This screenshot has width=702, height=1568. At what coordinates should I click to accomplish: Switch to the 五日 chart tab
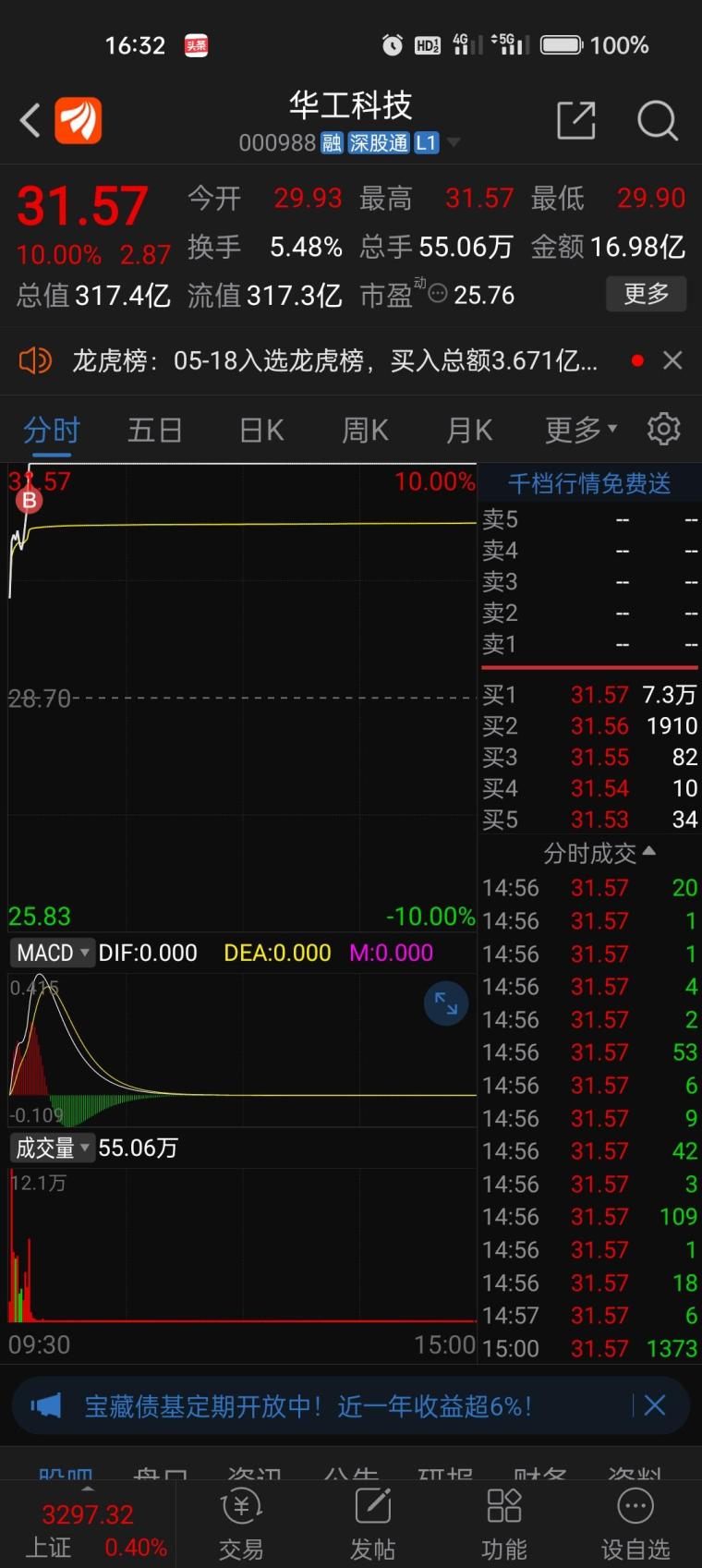point(155,430)
